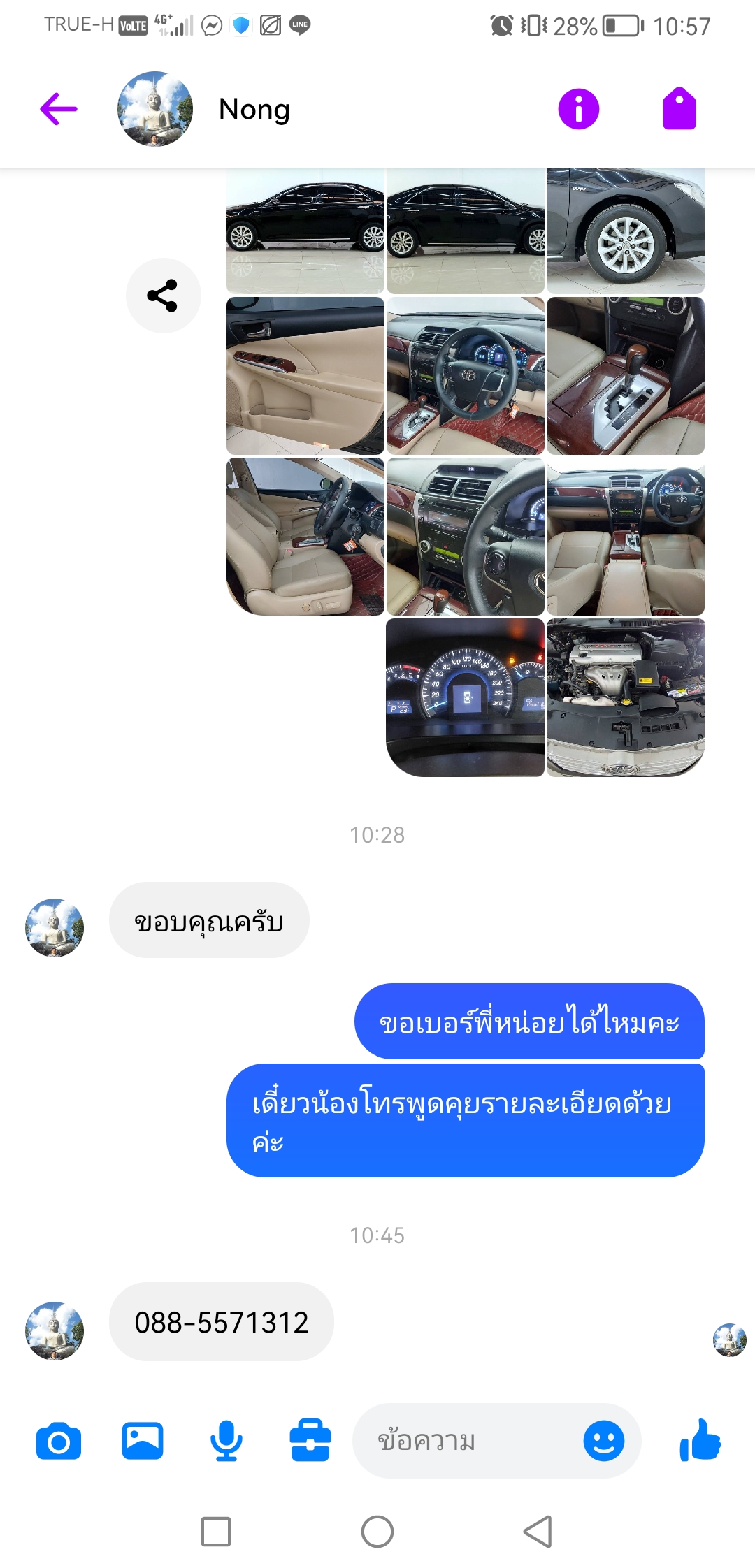Viewport: 755px width, 1568px height.
Task: Open the purple label tag icon
Action: [x=679, y=108]
